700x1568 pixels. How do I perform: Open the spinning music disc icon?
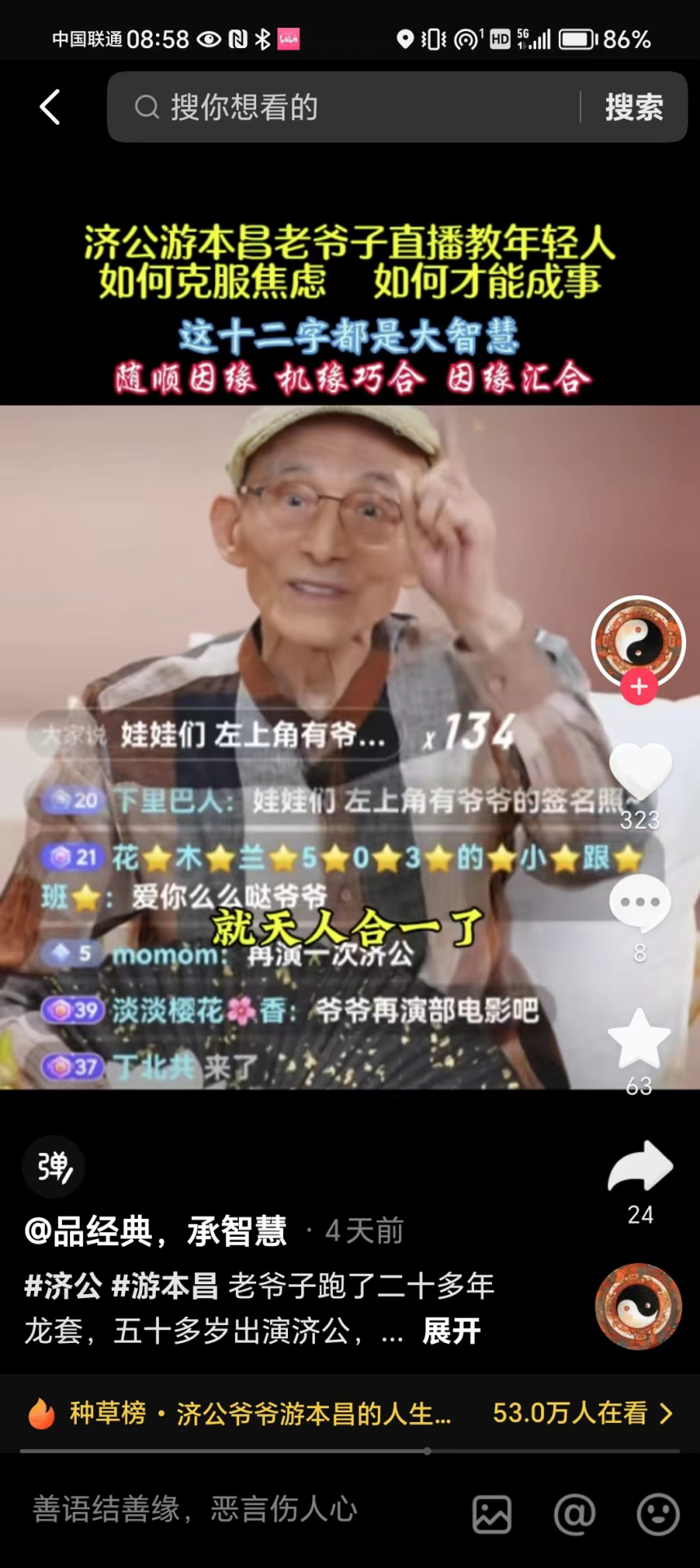[x=638, y=1306]
